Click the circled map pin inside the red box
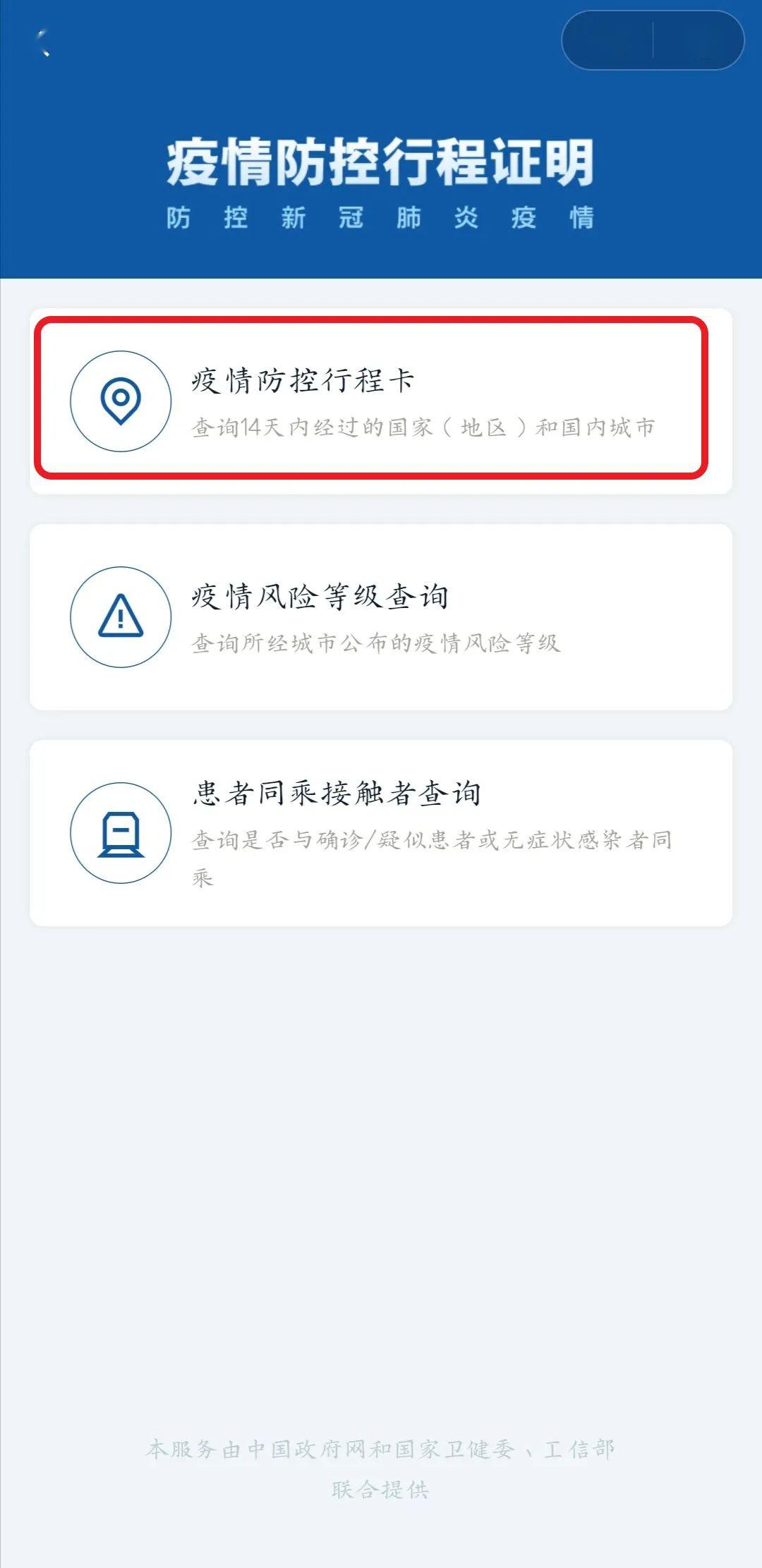Viewport: 762px width, 1568px height. (121, 399)
